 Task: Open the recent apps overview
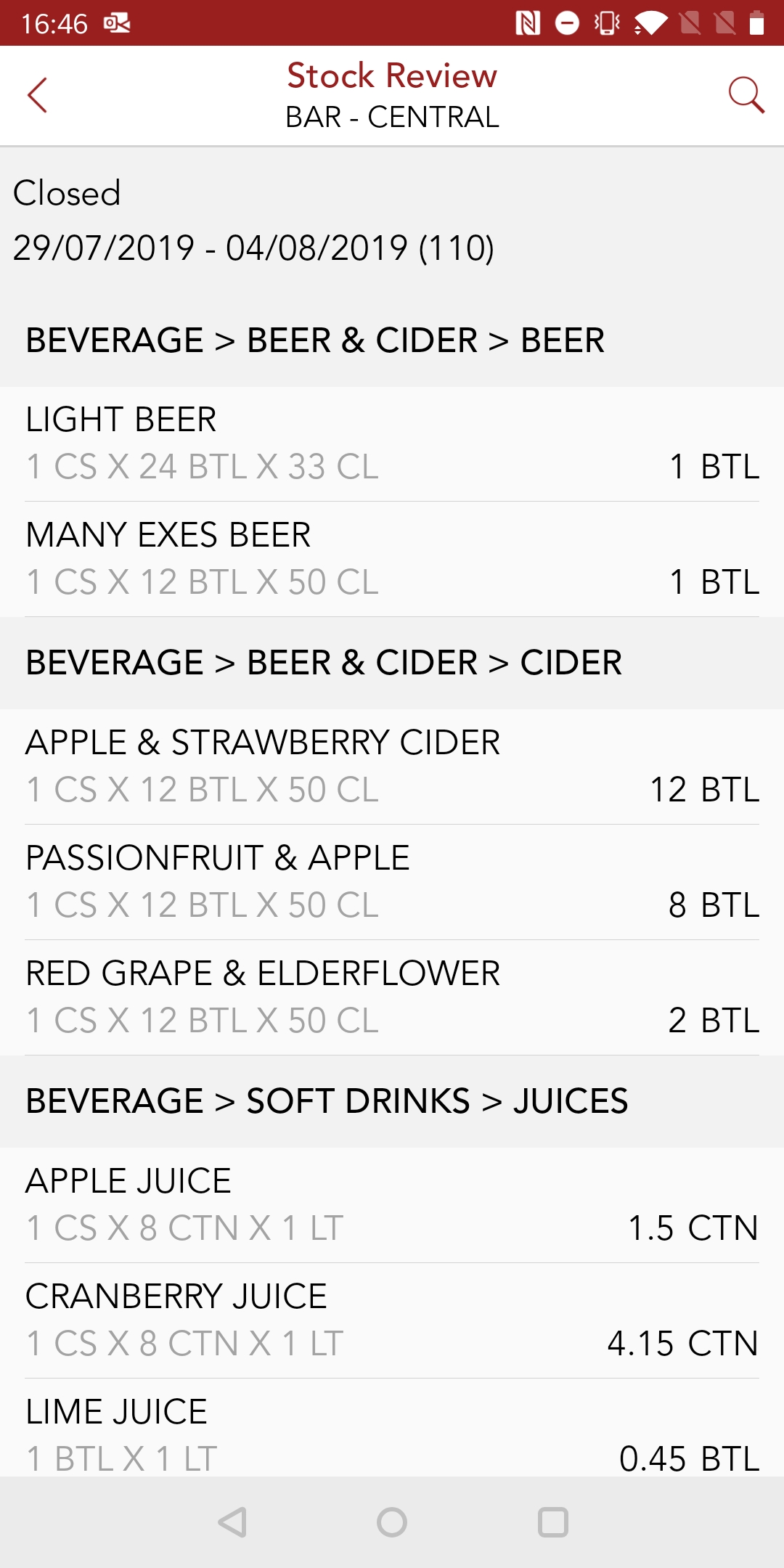click(552, 1522)
